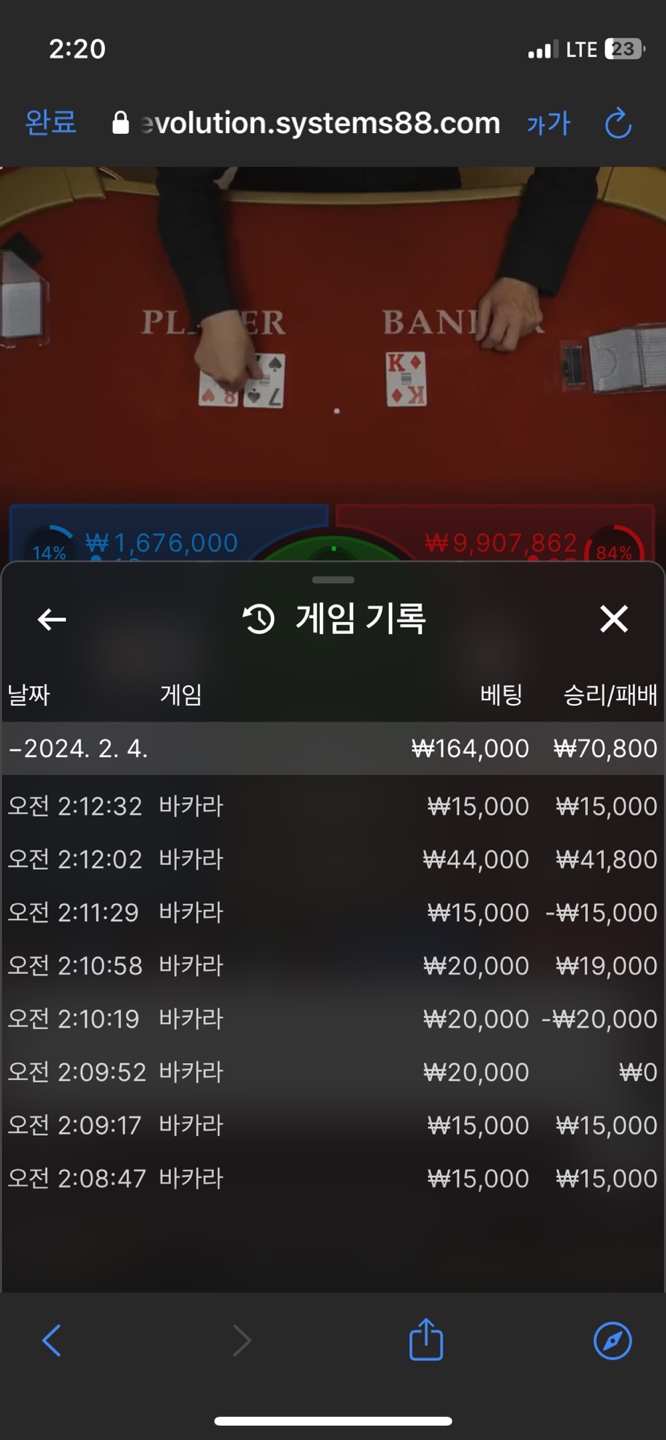The width and height of the screenshot is (666, 1440).
Task: Open the 오전 2:08:47 바카라 record
Action: pos(333,1178)
